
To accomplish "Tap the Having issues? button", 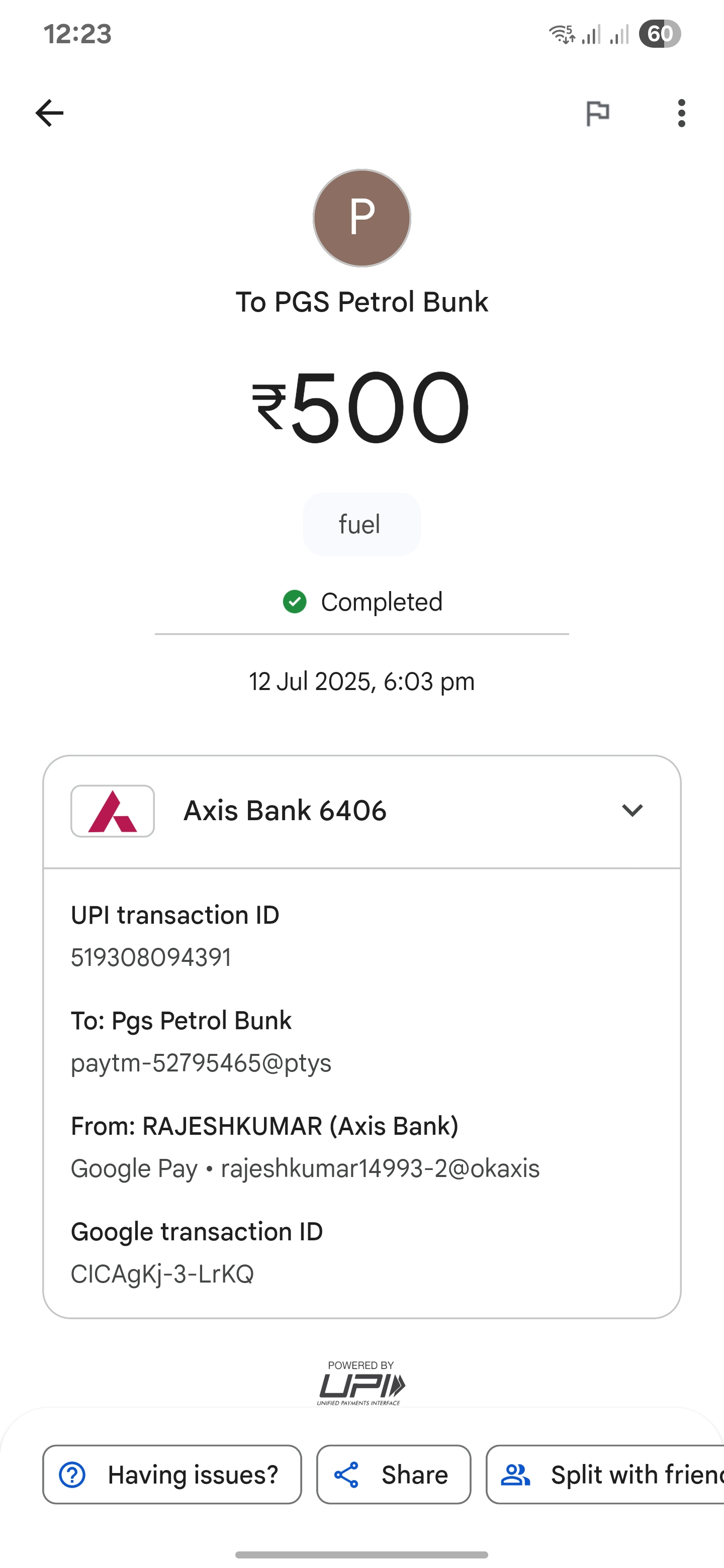I will click(x=172, y=1474).
